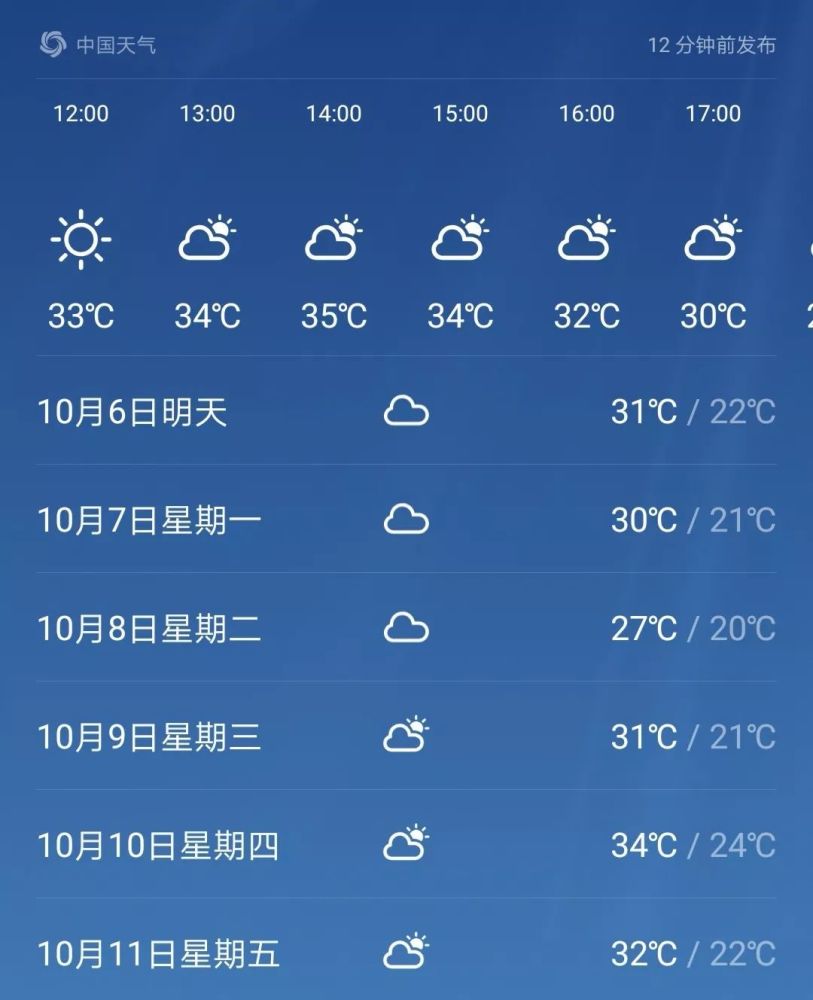Click the 16:00 time label
Viewport: 813px width, 1000px height.
(587, 113)
